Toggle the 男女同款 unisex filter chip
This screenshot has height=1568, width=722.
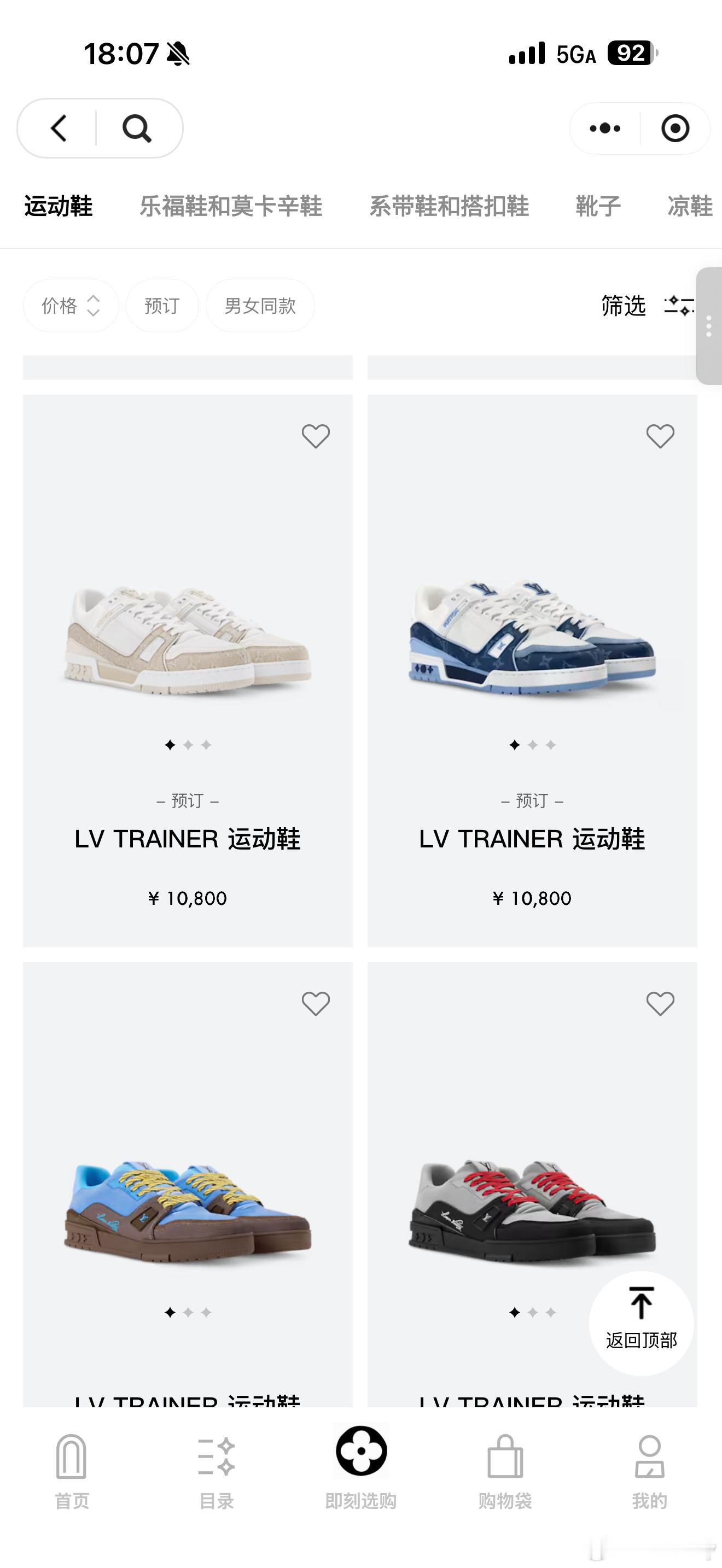click(x=260, y=306)
